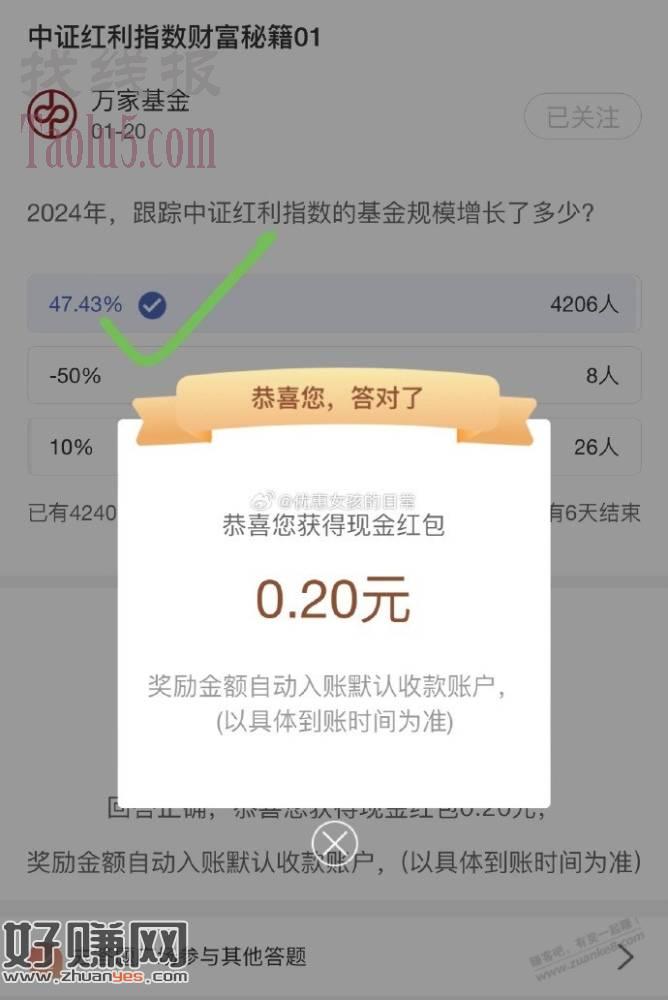Open 参与其他答题 row
This screenshot has width=668, height=1000.
click(334, 957)
